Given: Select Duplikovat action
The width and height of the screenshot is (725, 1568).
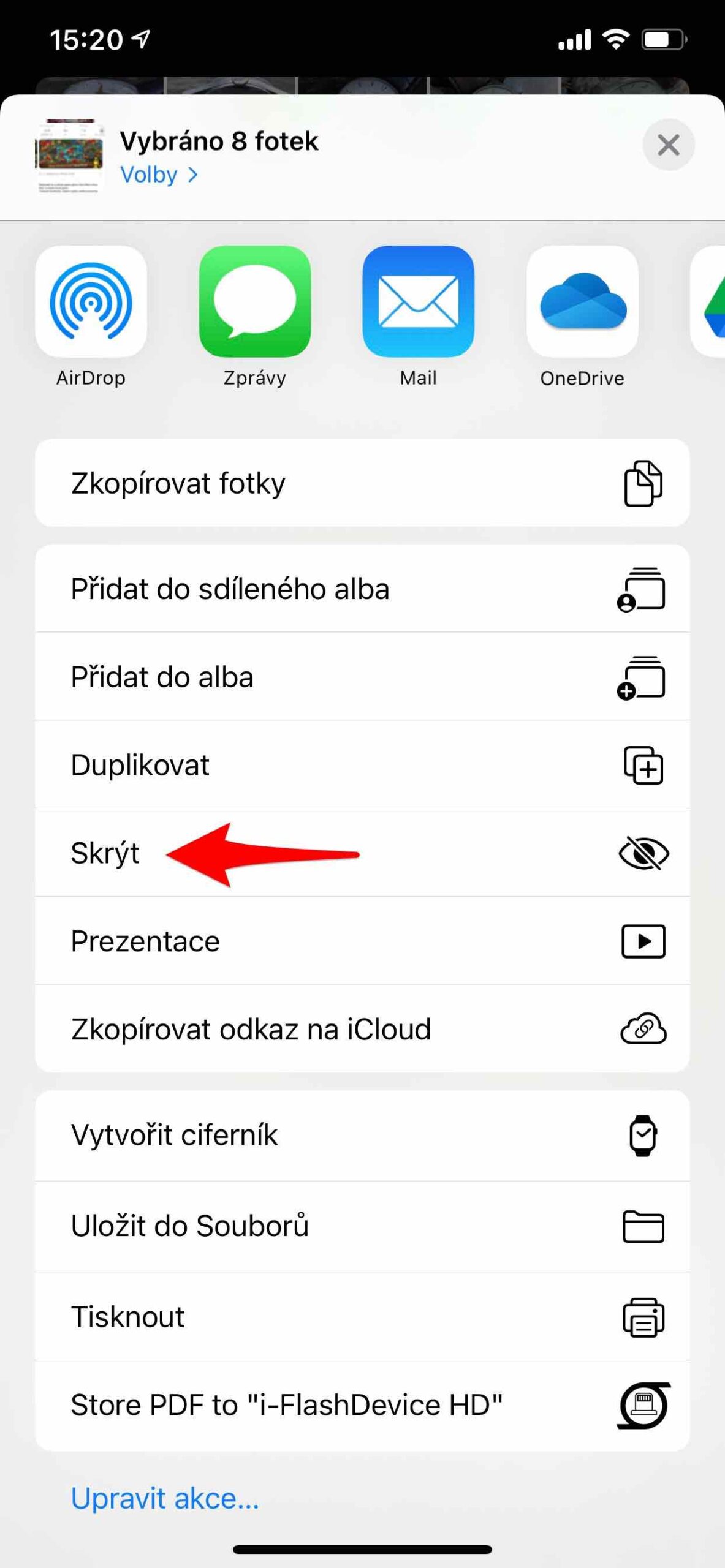Looking at the screenshot, I should pos(362,765).
